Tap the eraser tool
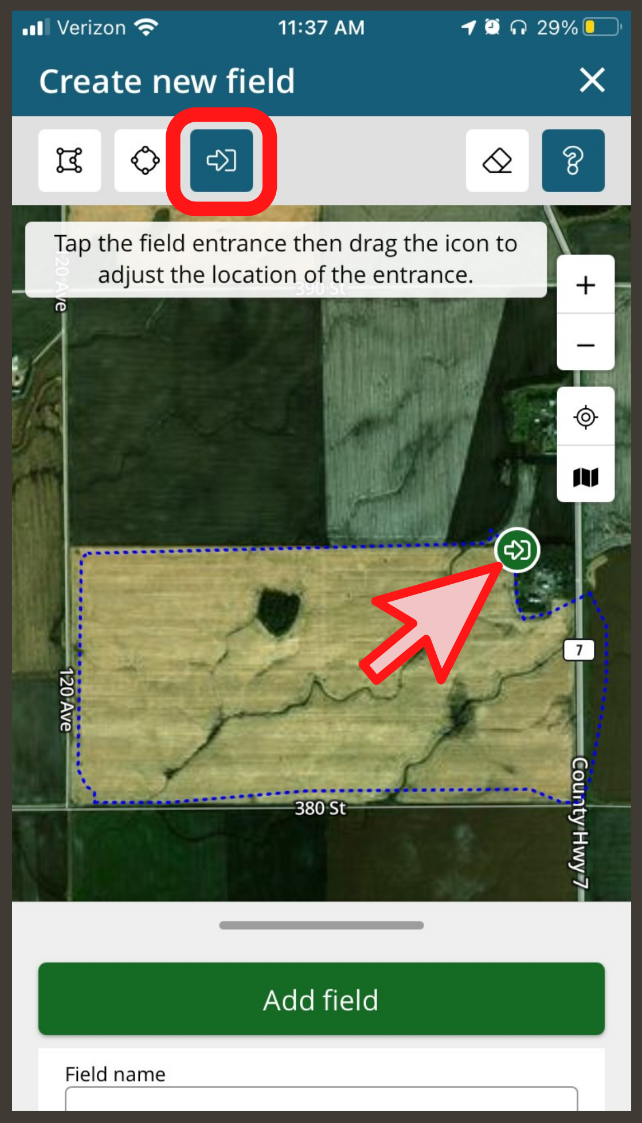 [497, 160]
